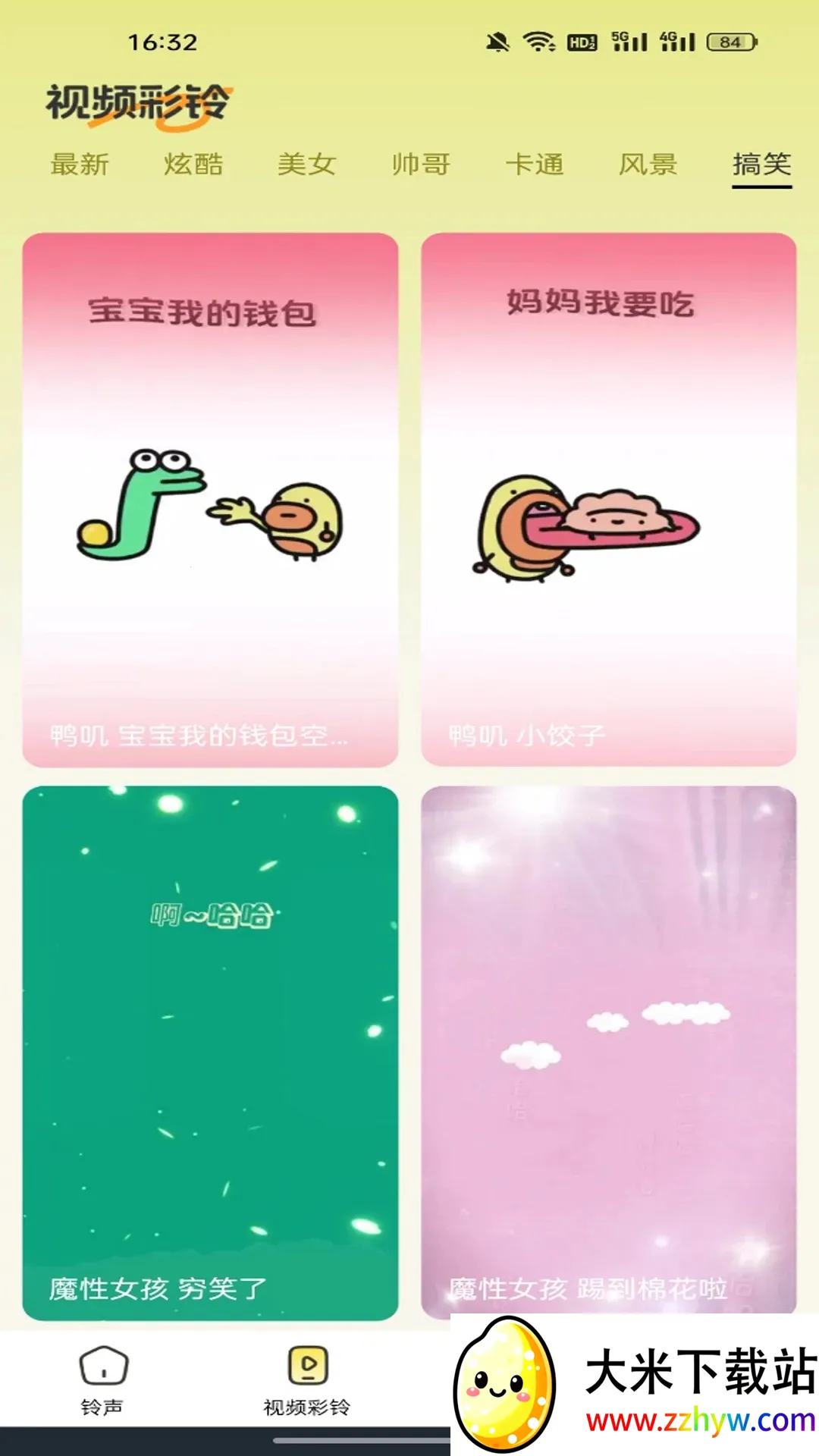Viewport: 819px width, 1456px height.
Task: Click the HD voice indicator icon
Action: pos(582,42)
